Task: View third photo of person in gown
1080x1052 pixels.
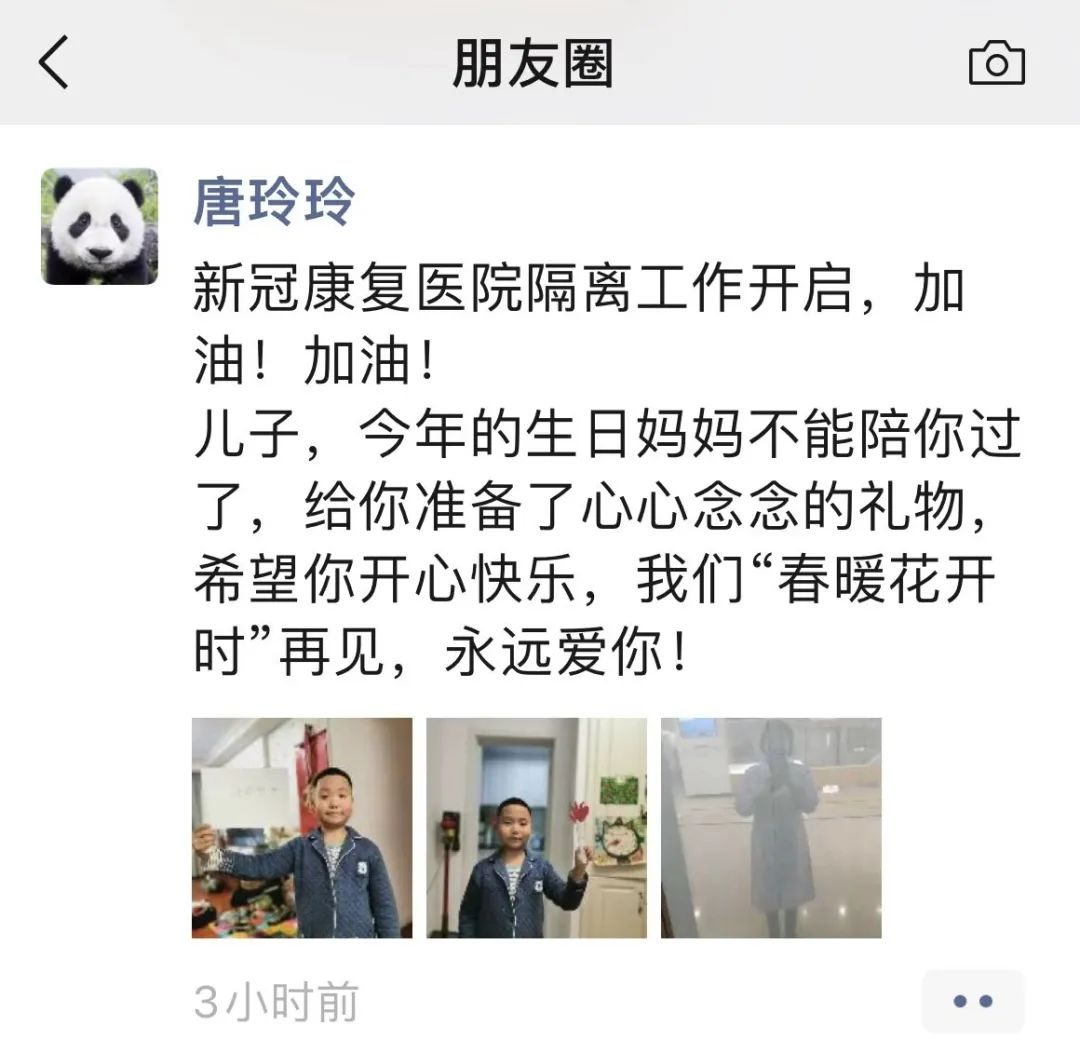Action: point(770,827)
